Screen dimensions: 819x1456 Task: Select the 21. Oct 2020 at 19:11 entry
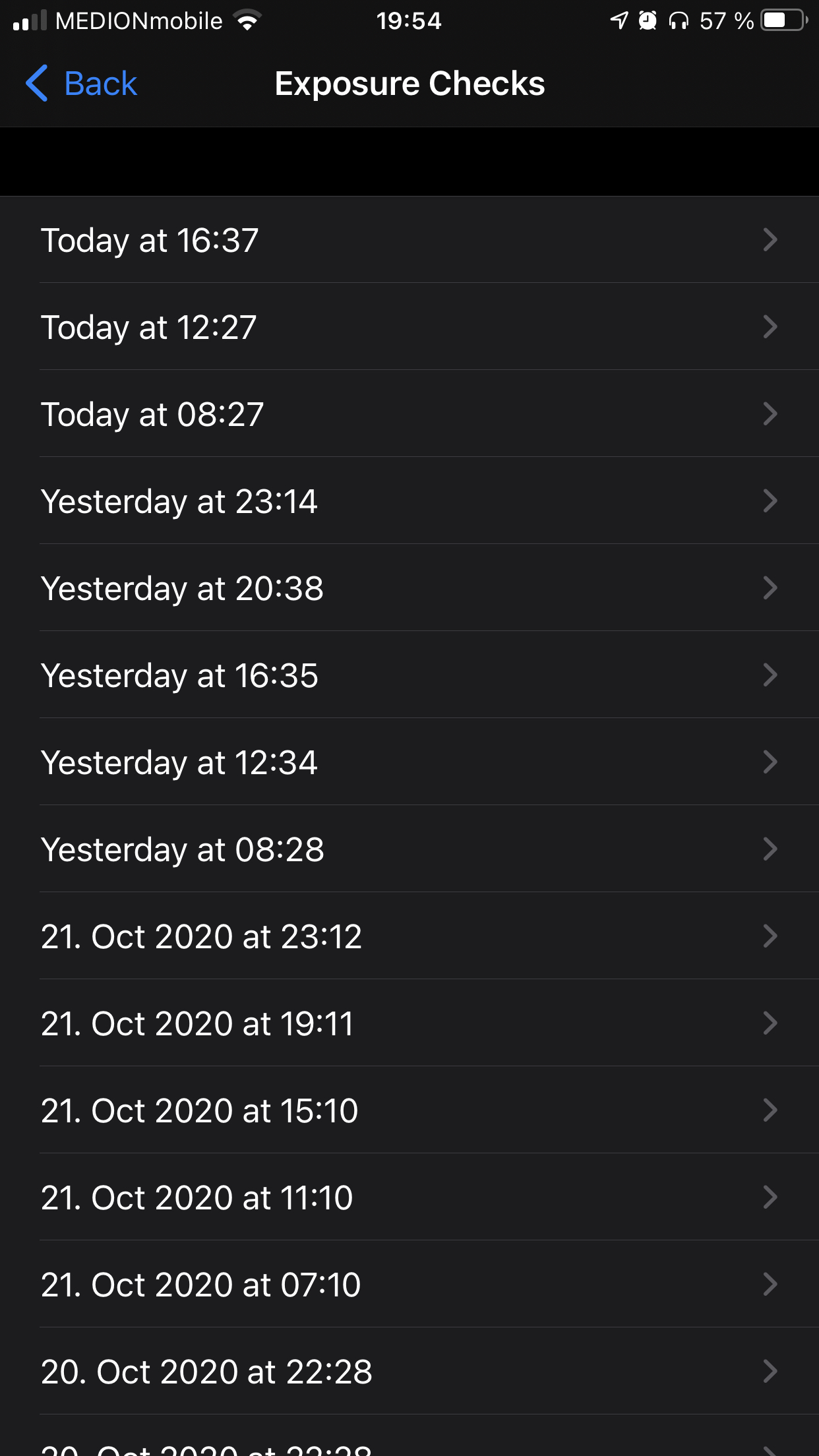point(409,1023)
